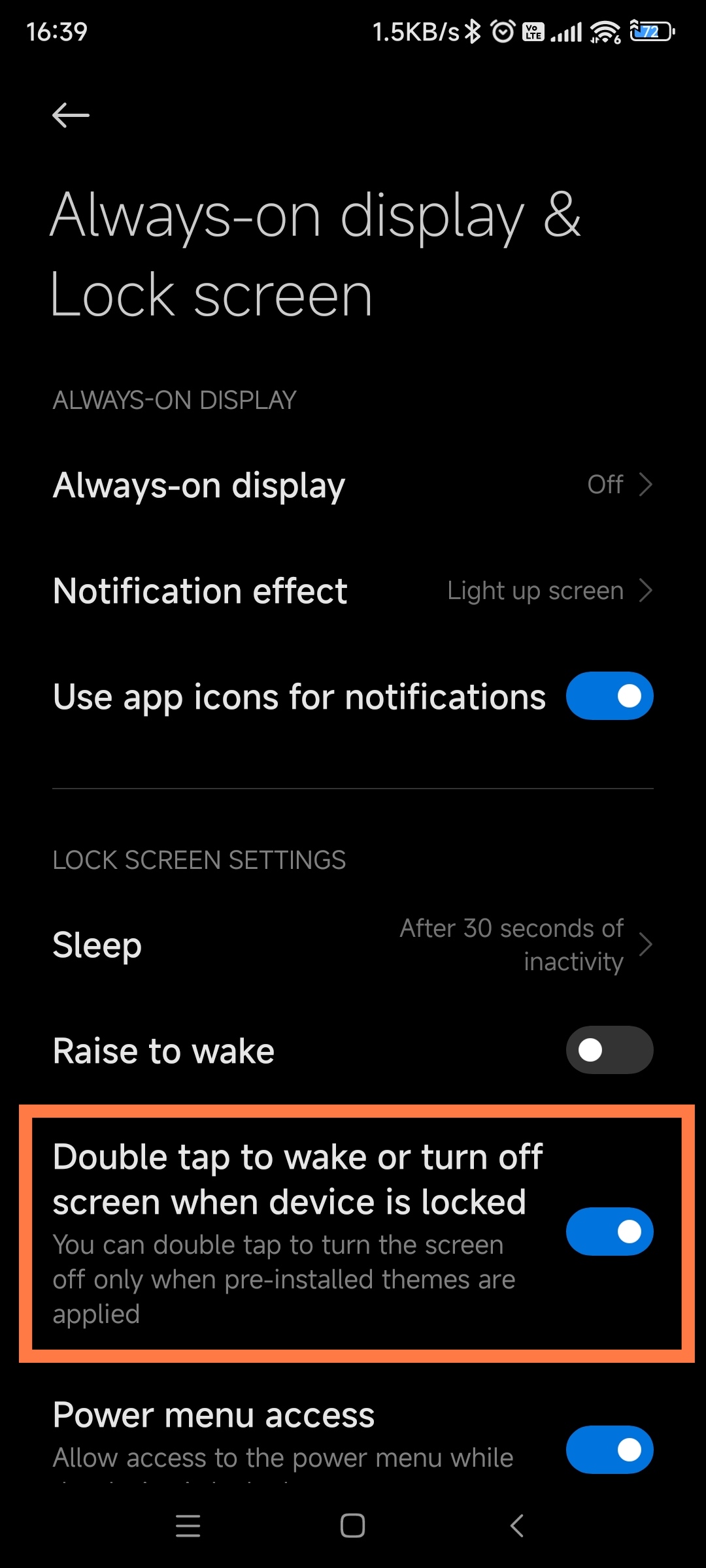Viewport: 706px width, 1568px height.
Task: Enable Raise to wake
Action: point(609,1050)
